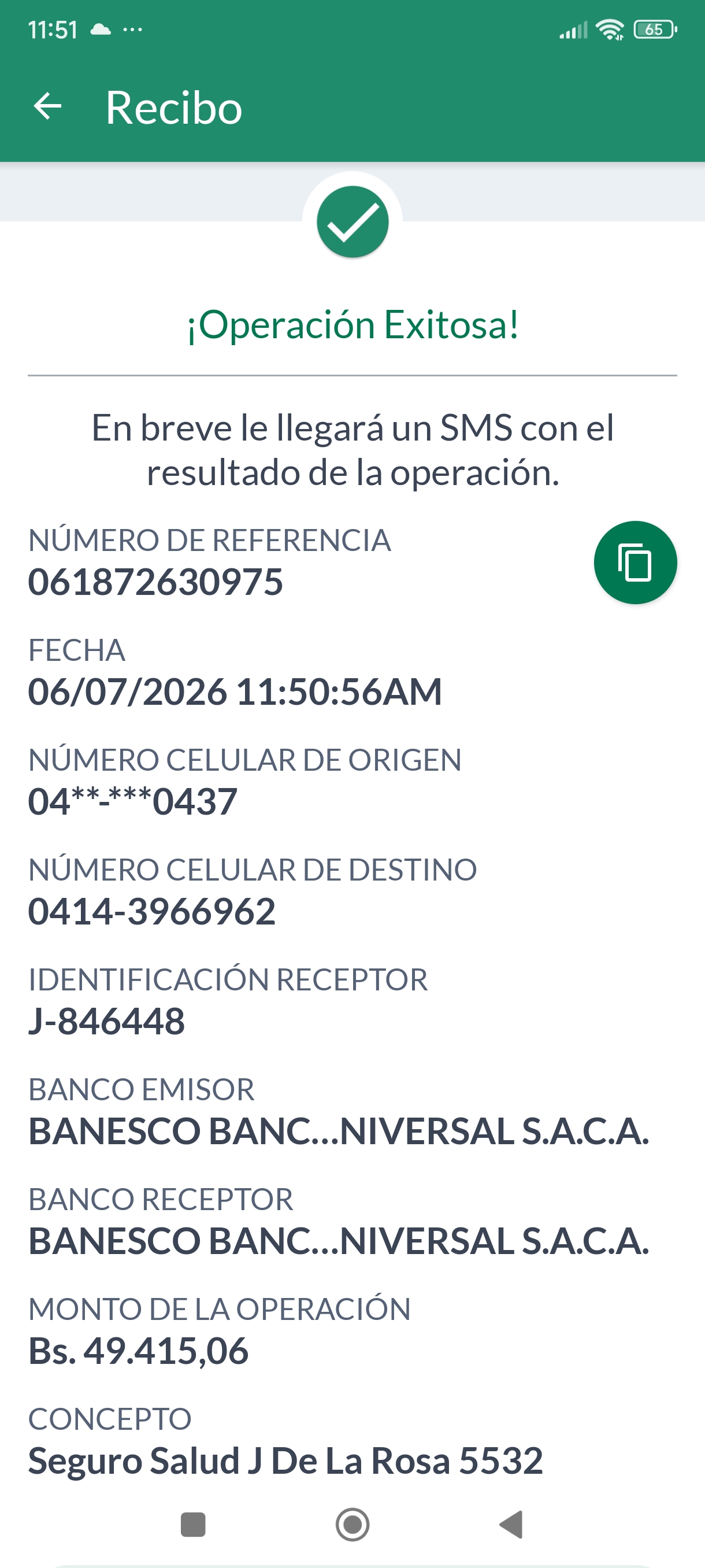The image size is (705, 1568).
Task: Open recent apps from the navigation bar
Action: pos(193,1525)
